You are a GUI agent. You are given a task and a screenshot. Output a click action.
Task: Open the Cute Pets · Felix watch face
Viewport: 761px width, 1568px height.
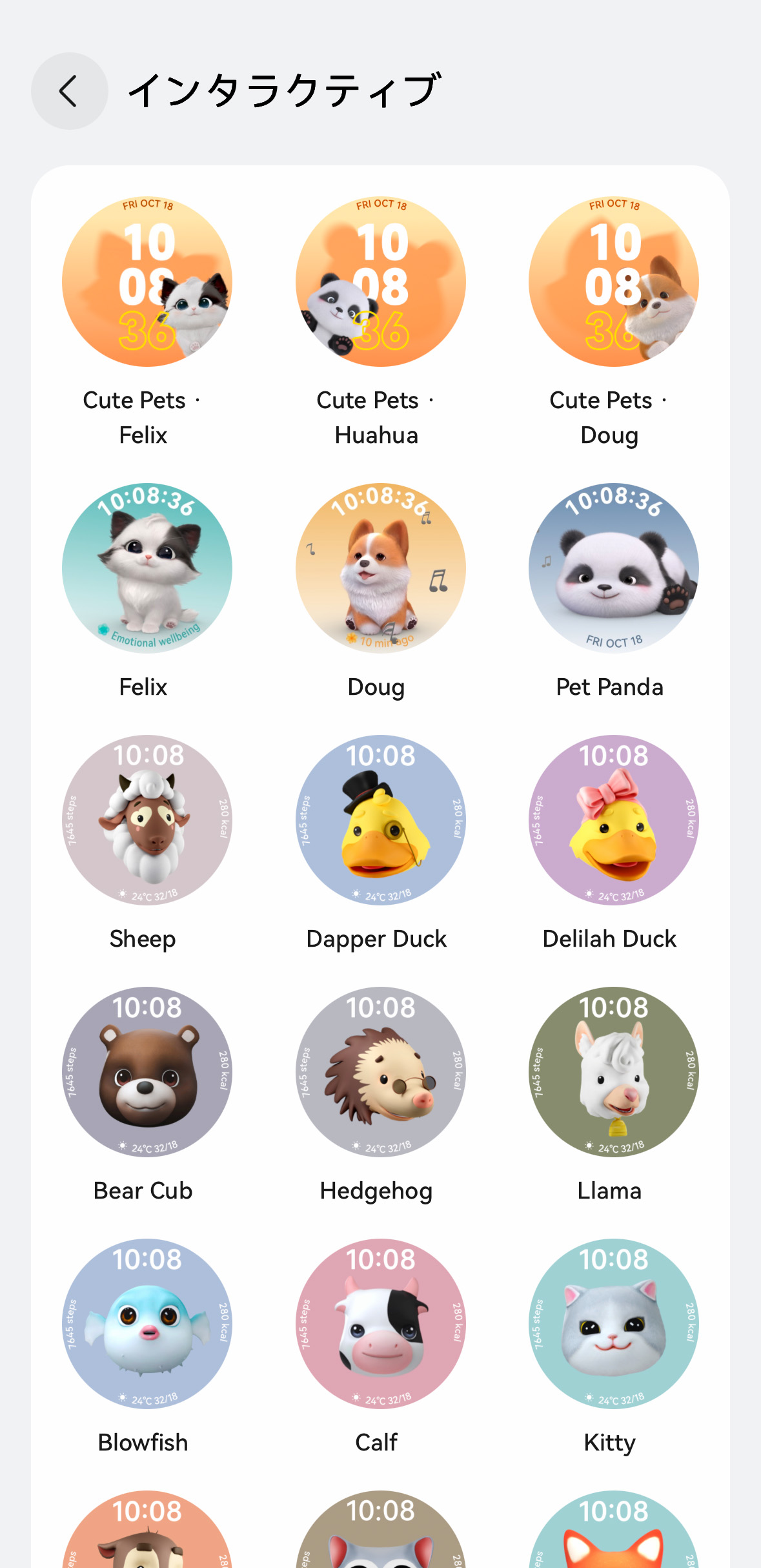147,282
